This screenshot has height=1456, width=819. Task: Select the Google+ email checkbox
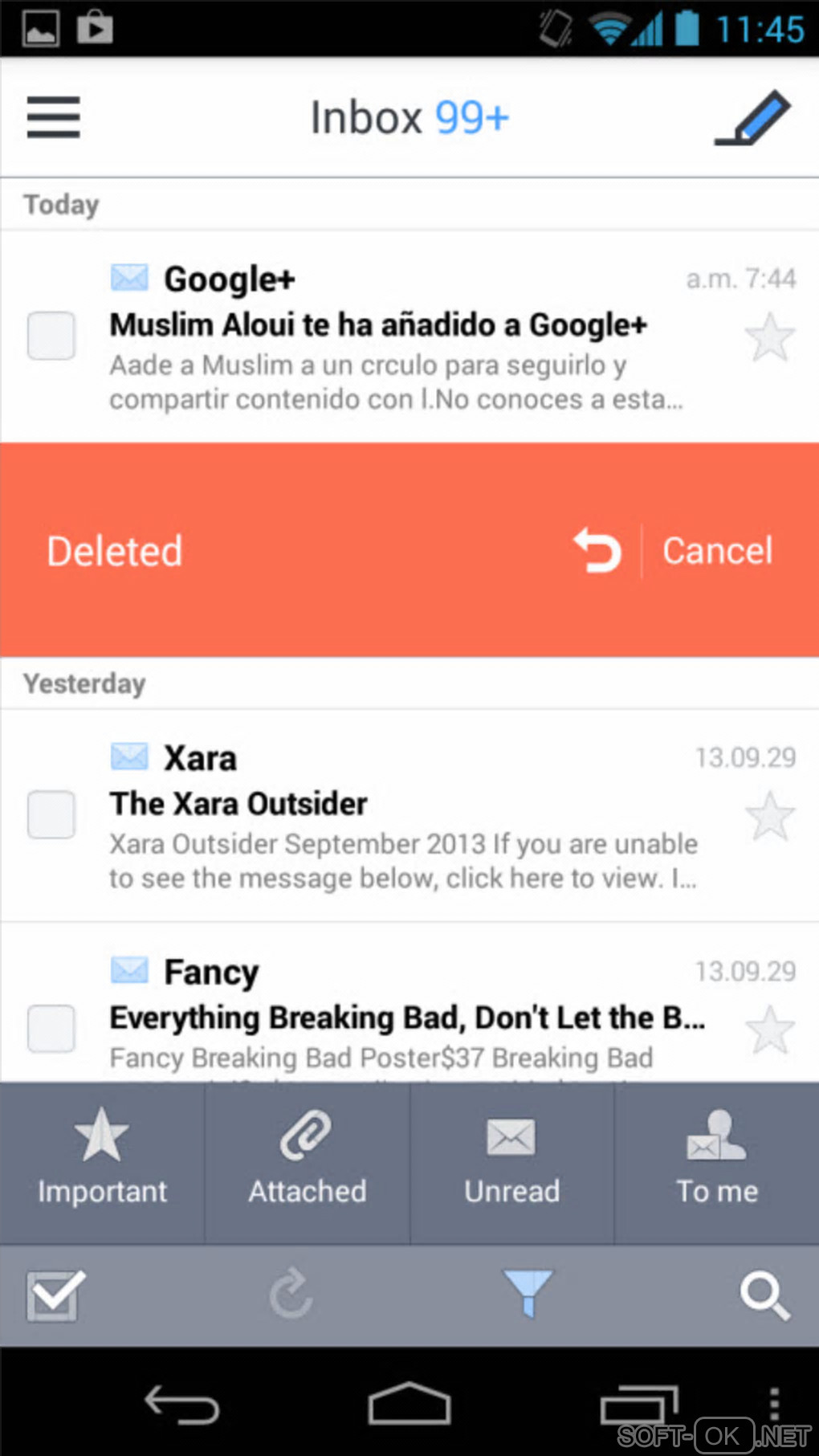[x=51, y=335]
